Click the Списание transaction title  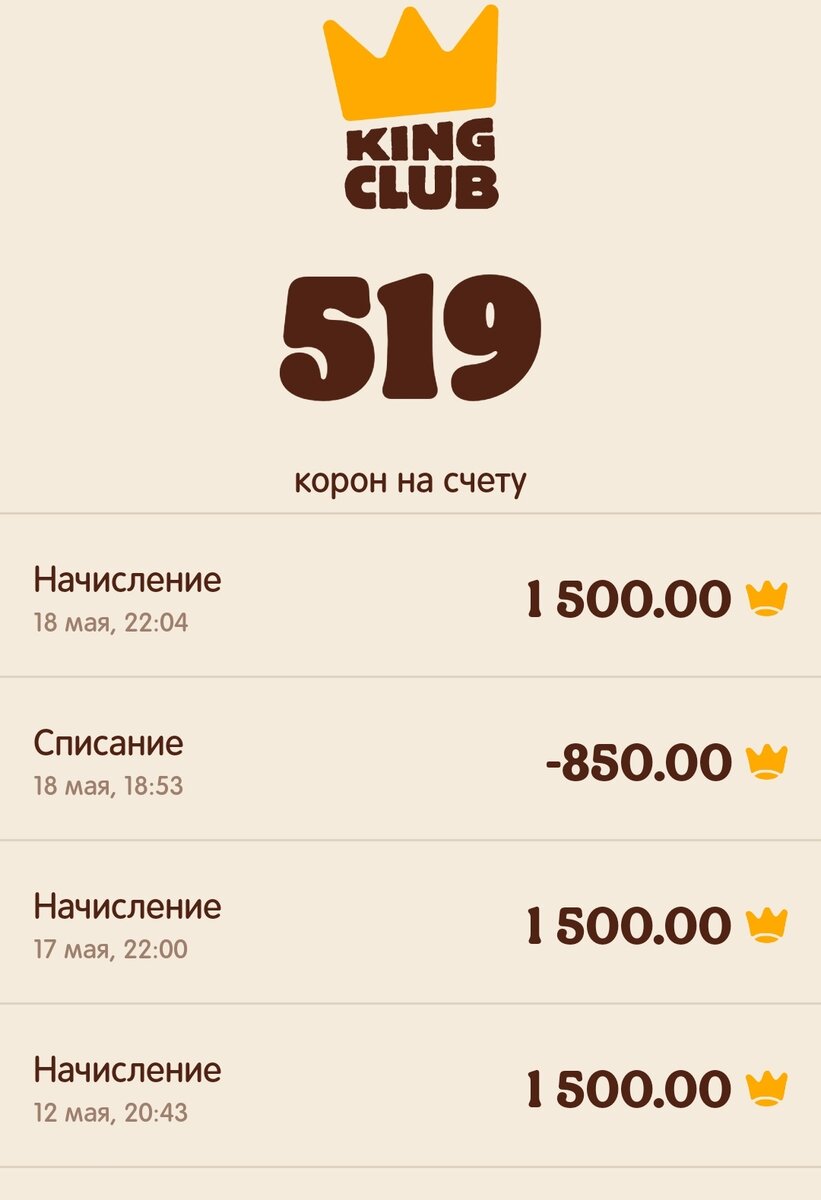(x=109, y=742)
